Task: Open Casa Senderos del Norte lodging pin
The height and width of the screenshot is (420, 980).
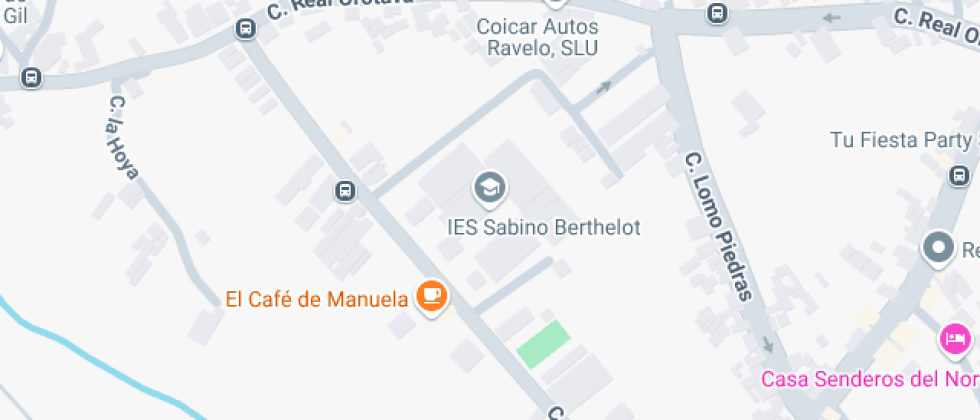Action: click(955, 341)
